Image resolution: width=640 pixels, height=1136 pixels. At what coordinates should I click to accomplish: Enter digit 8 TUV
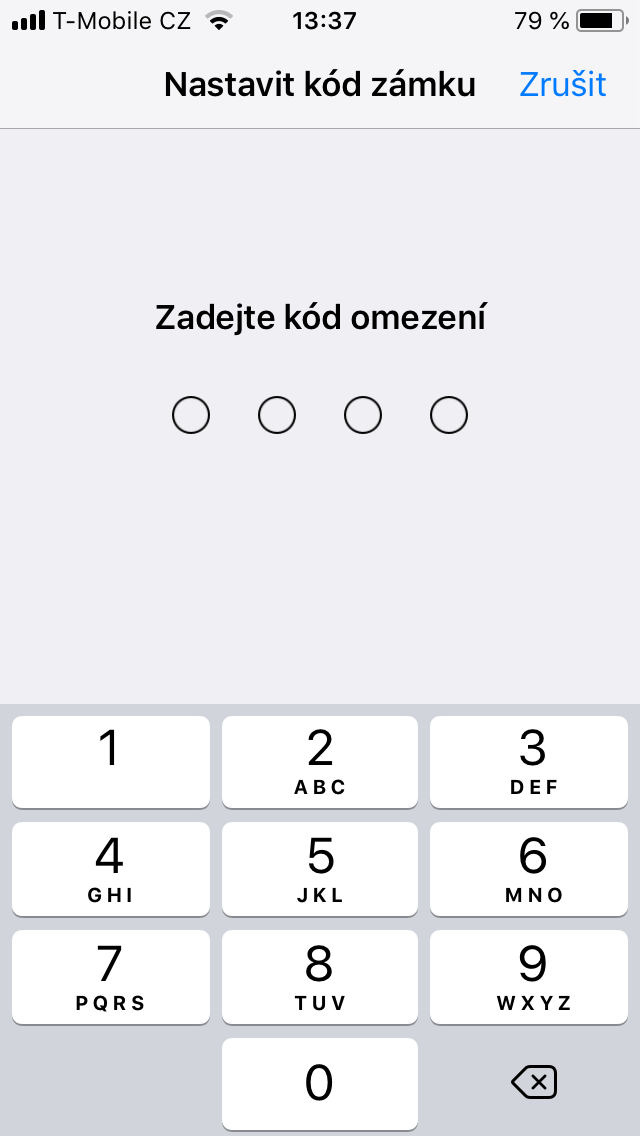(319, 976)
